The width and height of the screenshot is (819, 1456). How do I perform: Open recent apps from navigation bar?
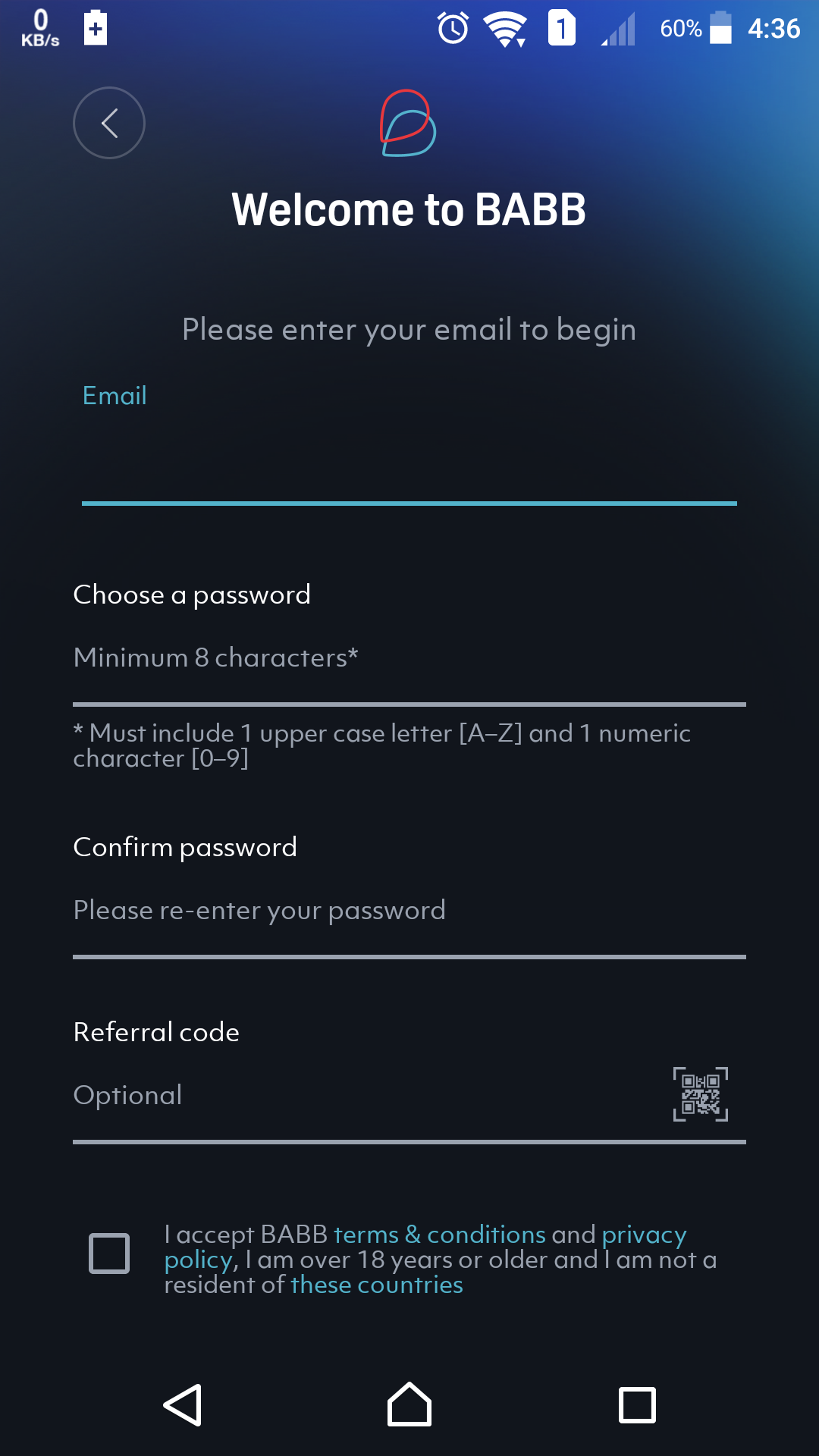[x=637, y=1405]
